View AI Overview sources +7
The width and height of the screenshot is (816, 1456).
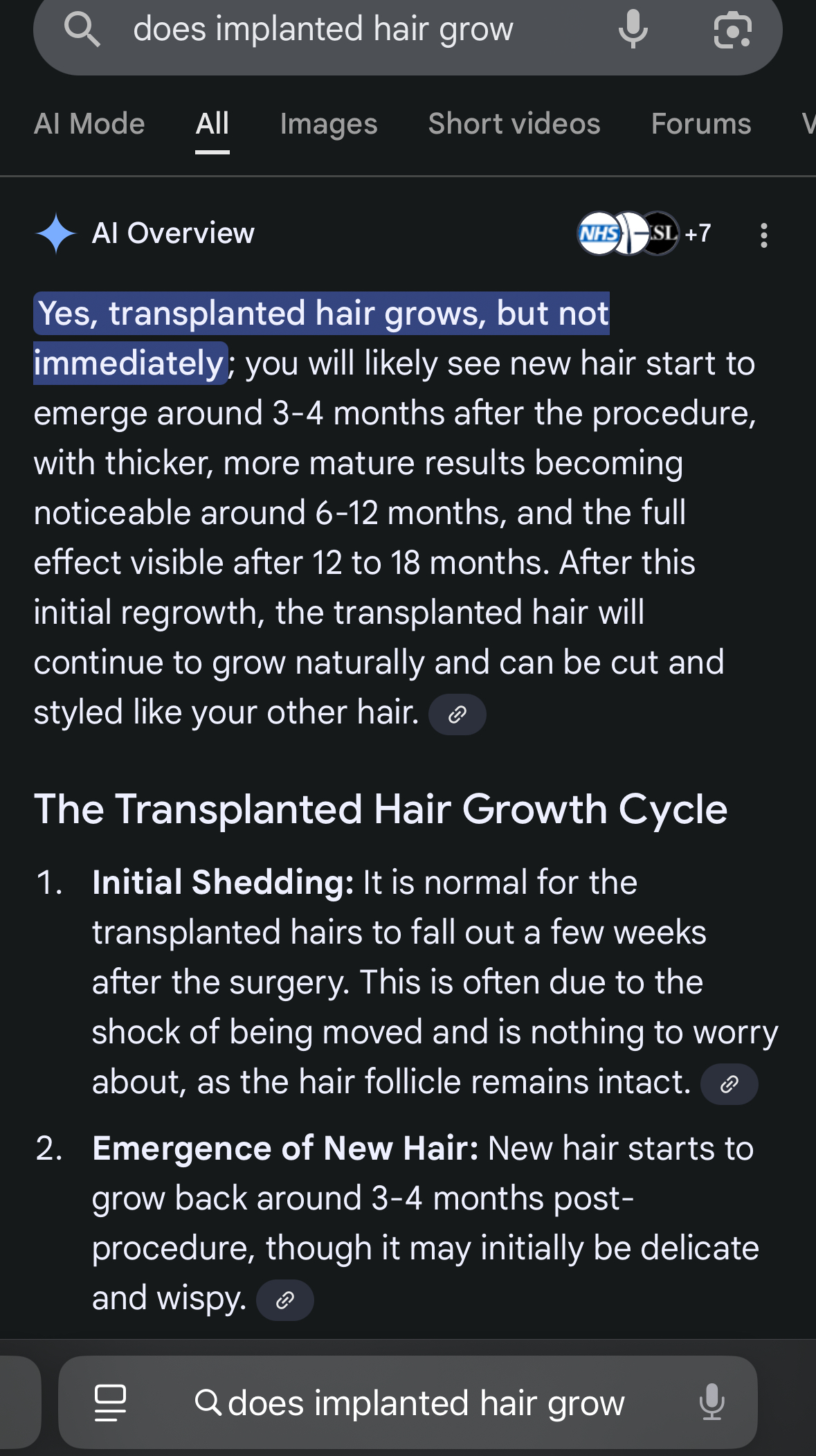pos(644,233)
